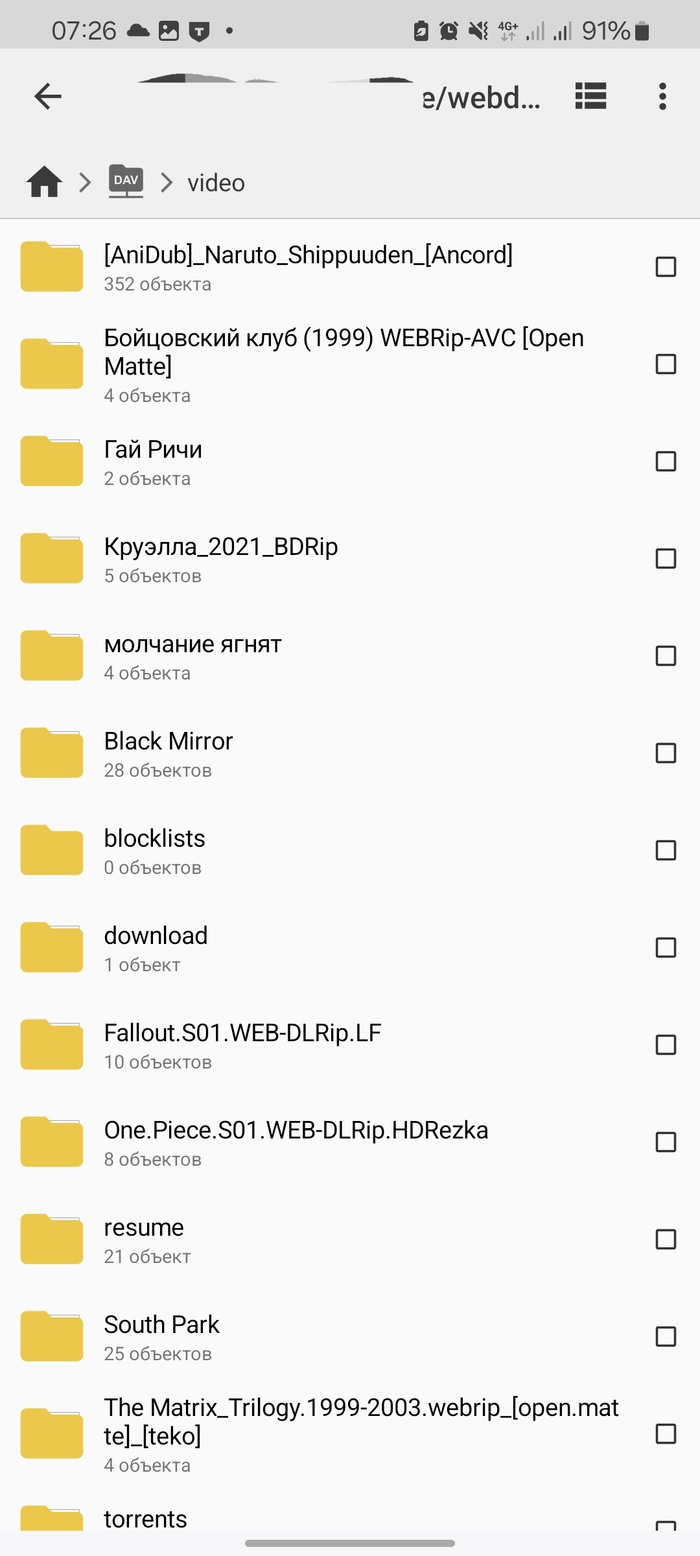
Task: Select the One.Piece.S01 folder checkbox
Action: coord(665,1142)
